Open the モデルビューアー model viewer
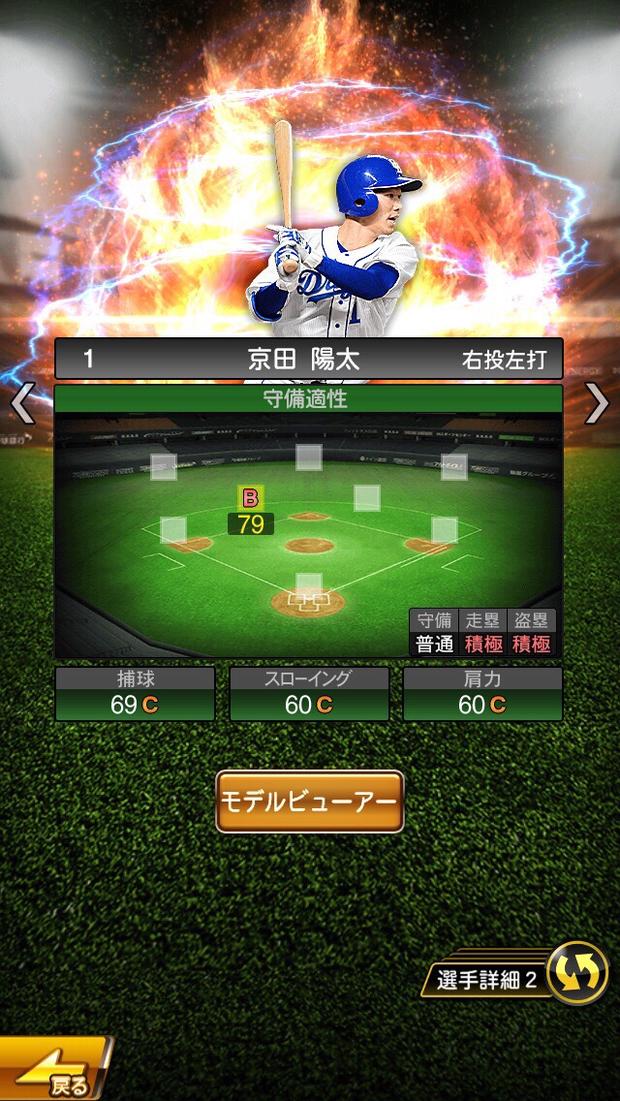Viewport: 620px width, 1101px height. (310, 801)
